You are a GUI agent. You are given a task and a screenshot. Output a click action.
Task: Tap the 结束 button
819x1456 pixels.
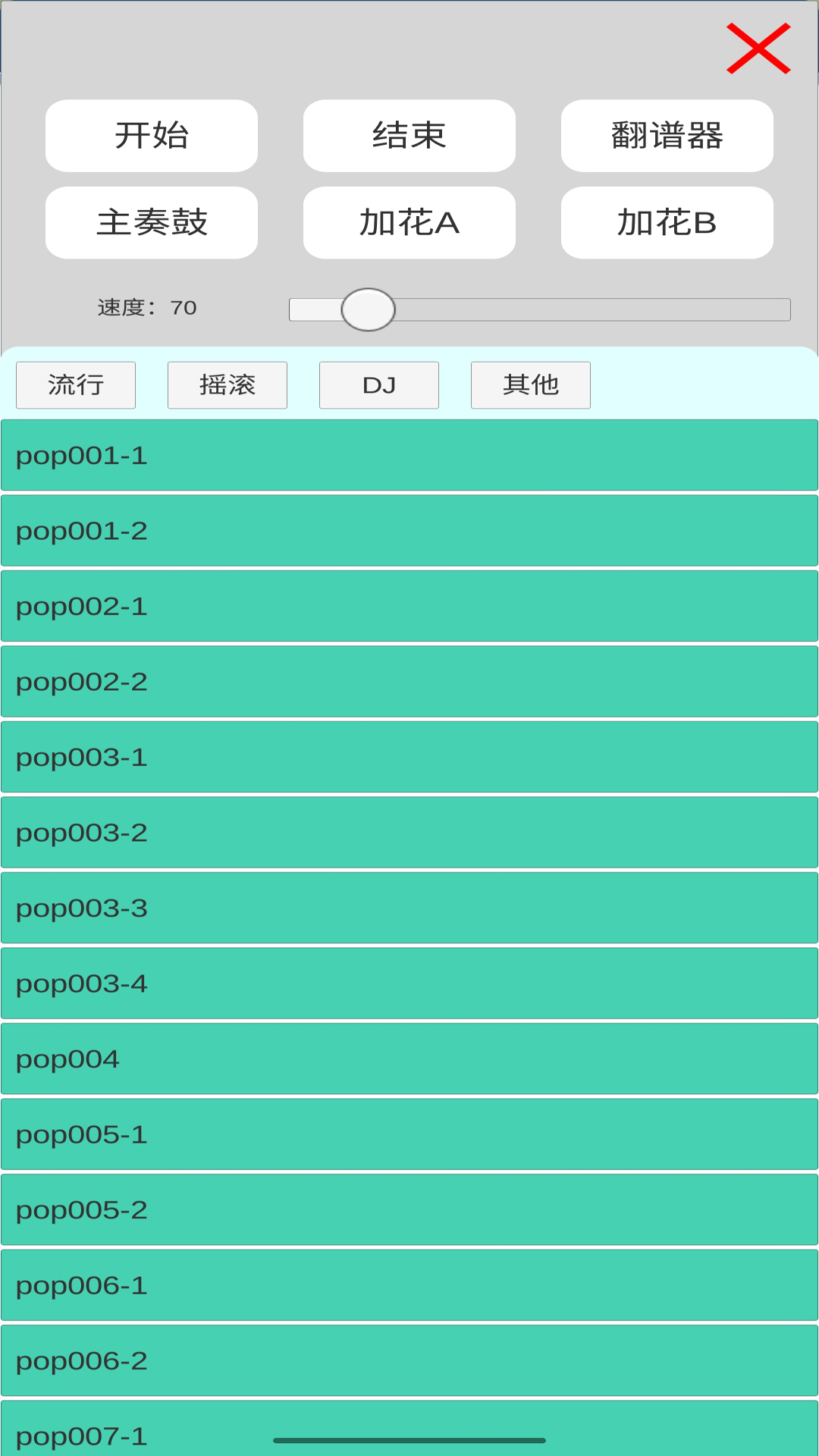coord(409,136)
